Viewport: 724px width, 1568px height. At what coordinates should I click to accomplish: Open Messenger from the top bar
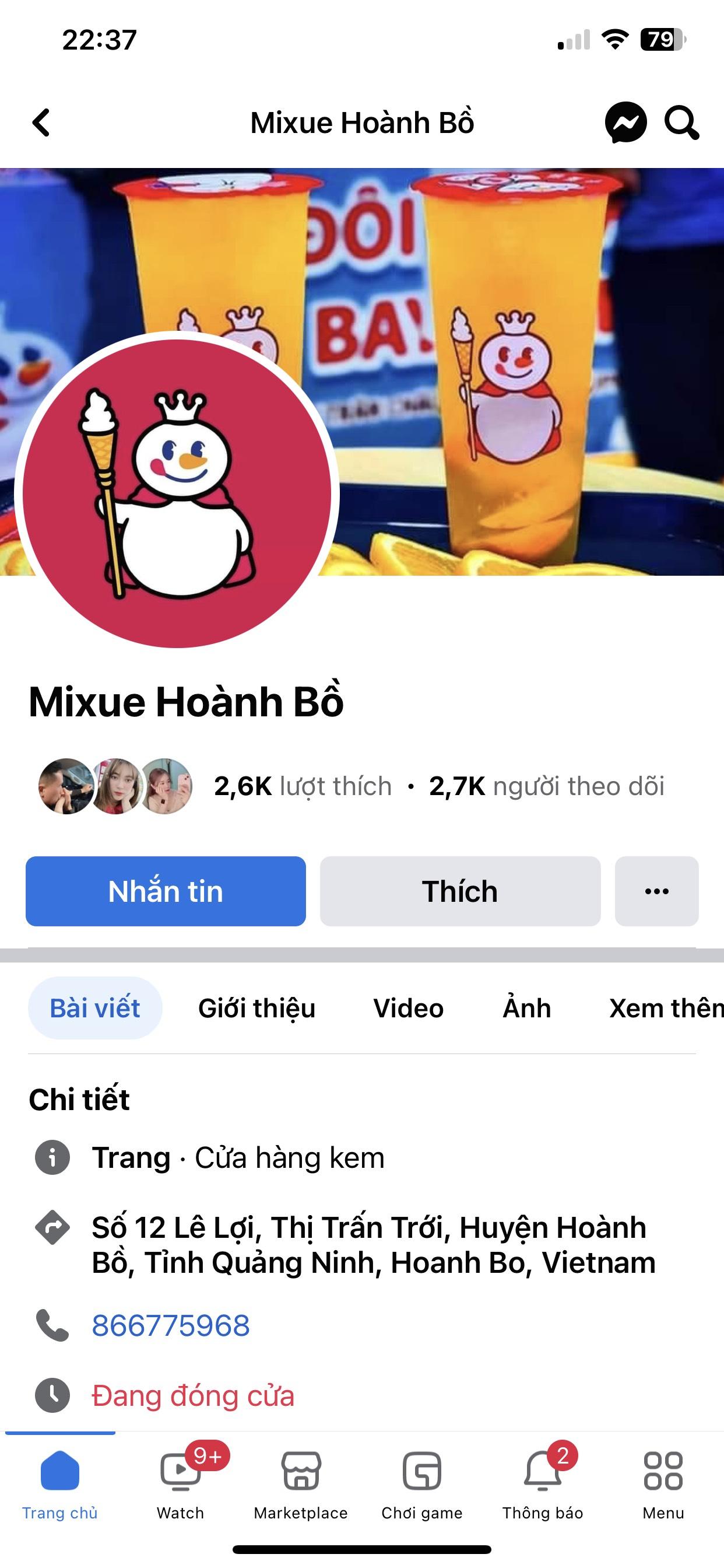625,123
